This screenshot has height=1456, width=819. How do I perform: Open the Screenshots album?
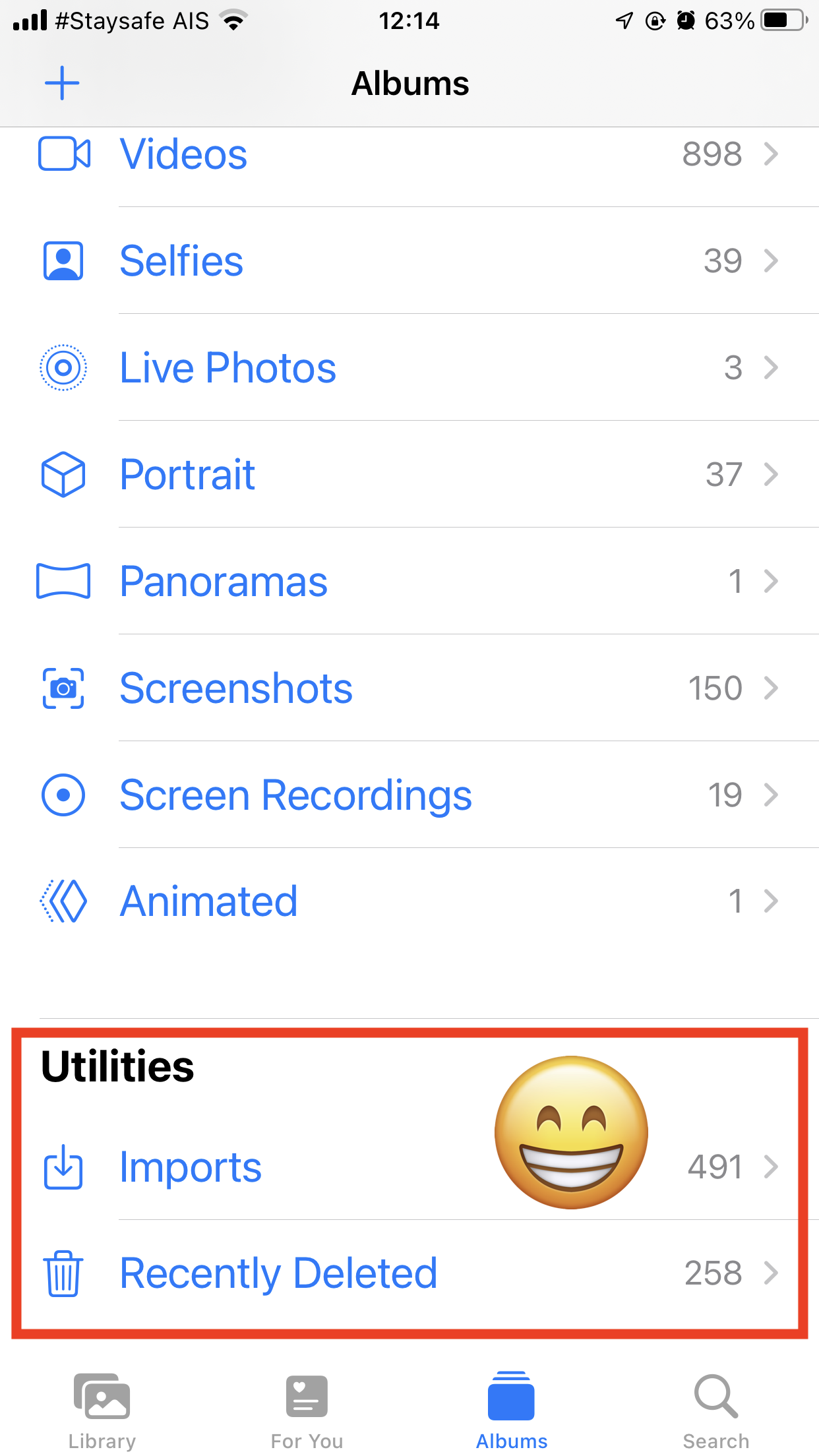236,688
